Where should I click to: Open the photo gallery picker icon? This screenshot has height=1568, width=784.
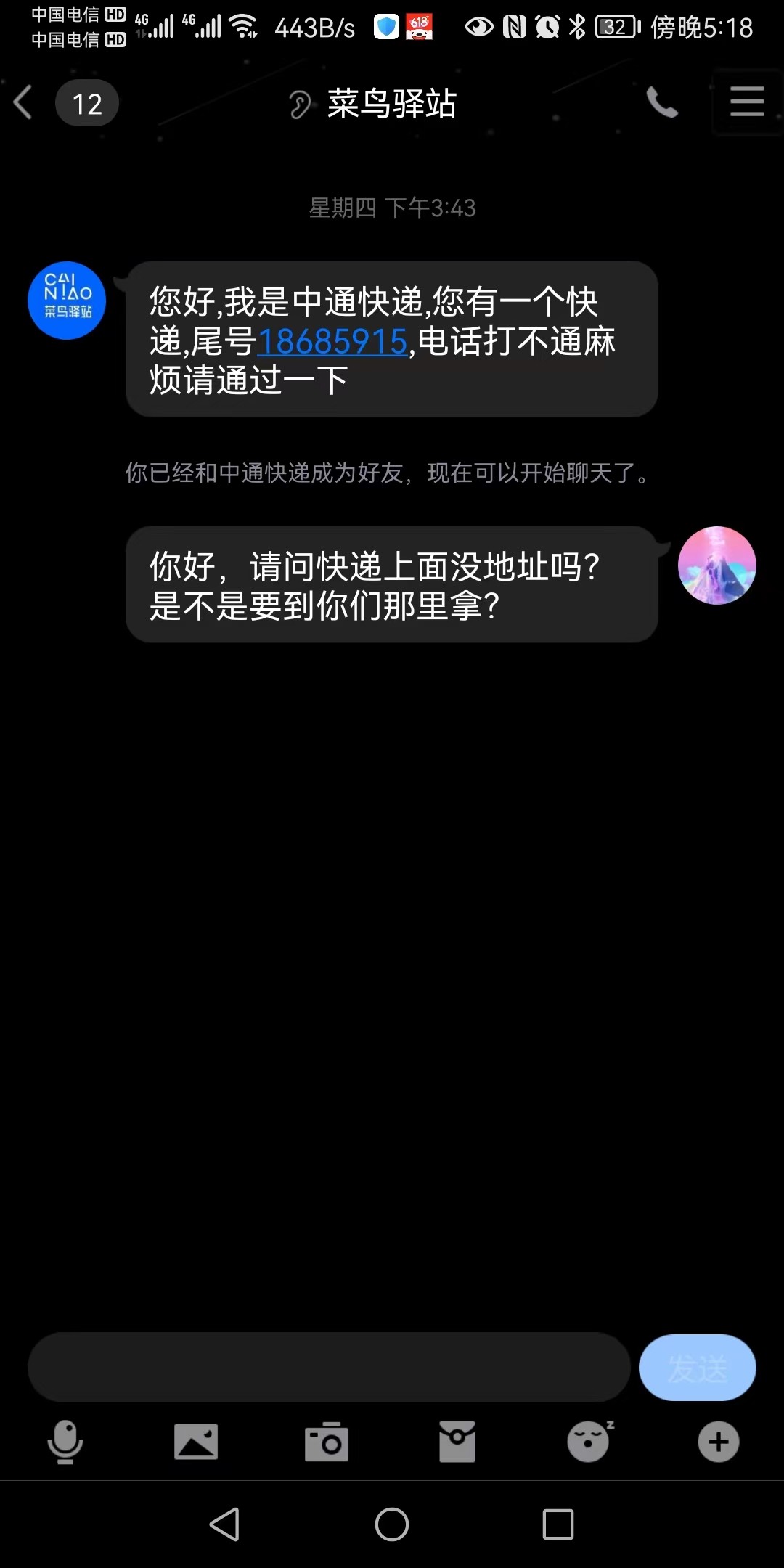click(x=197, y=1442)
